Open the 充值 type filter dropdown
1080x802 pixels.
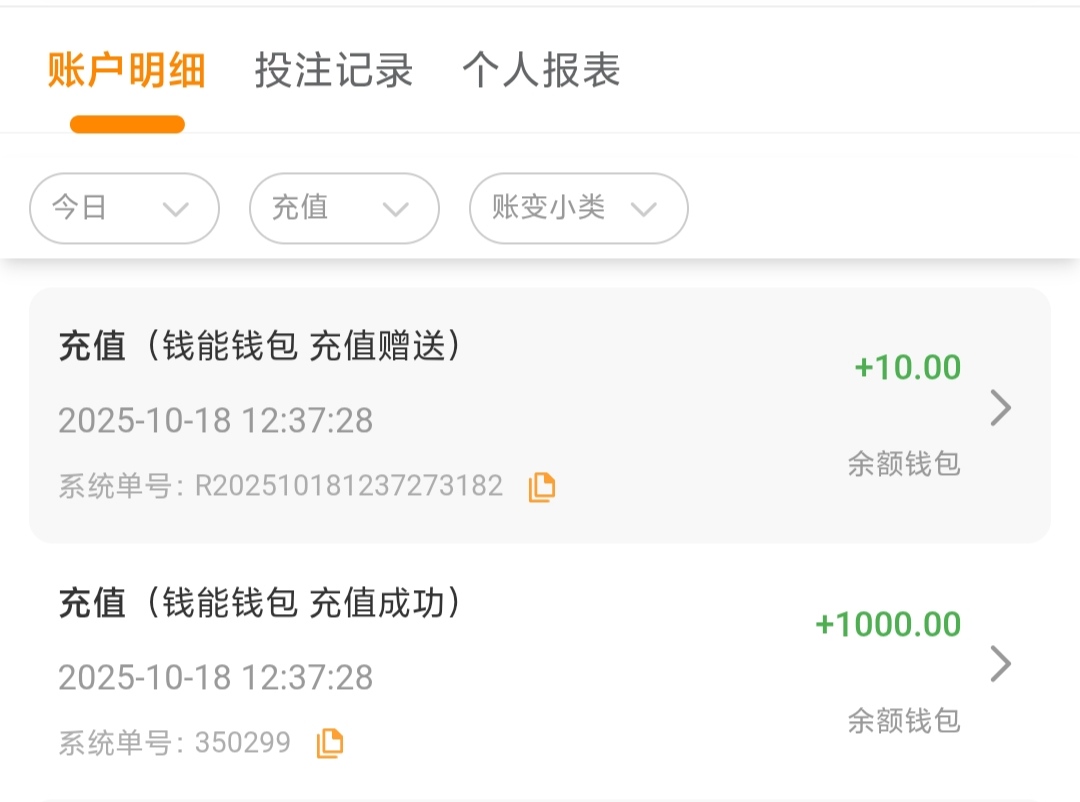coord(344,208)
